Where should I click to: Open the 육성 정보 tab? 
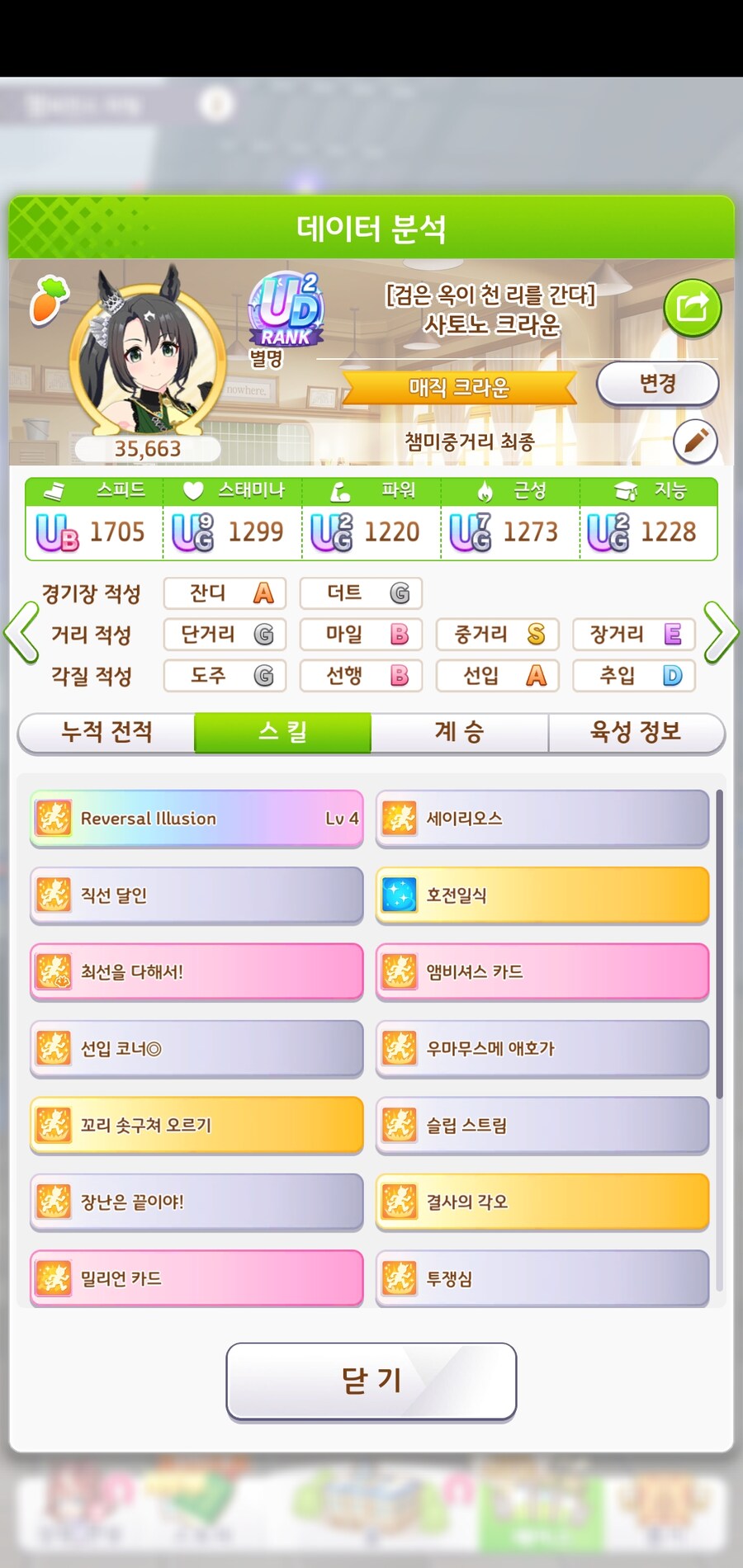point(636,732)
